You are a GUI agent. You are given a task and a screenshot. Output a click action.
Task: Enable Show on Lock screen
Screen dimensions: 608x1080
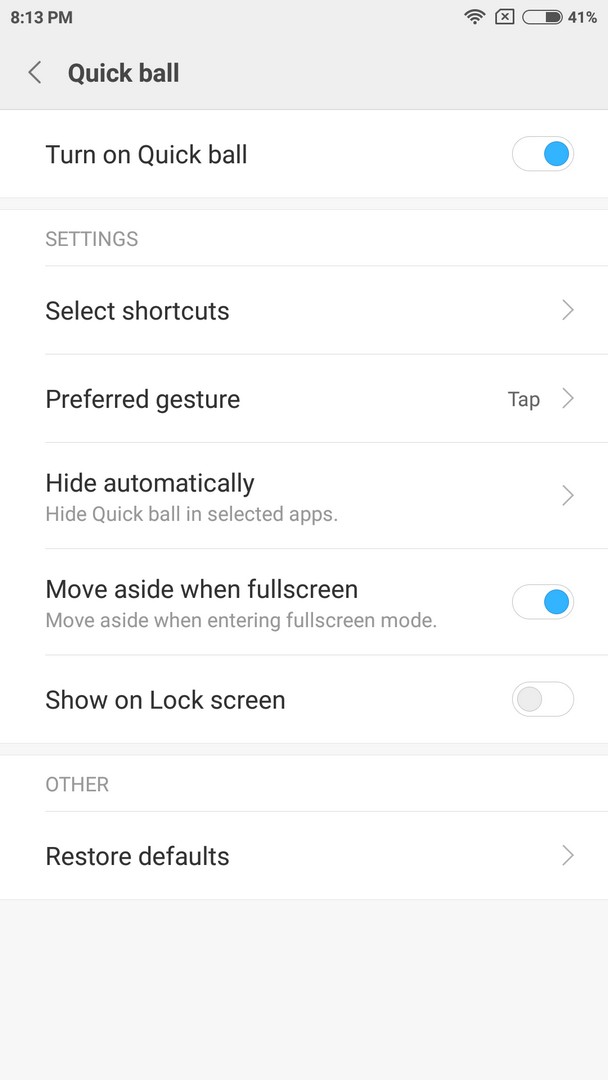click(x=543, y=700)
